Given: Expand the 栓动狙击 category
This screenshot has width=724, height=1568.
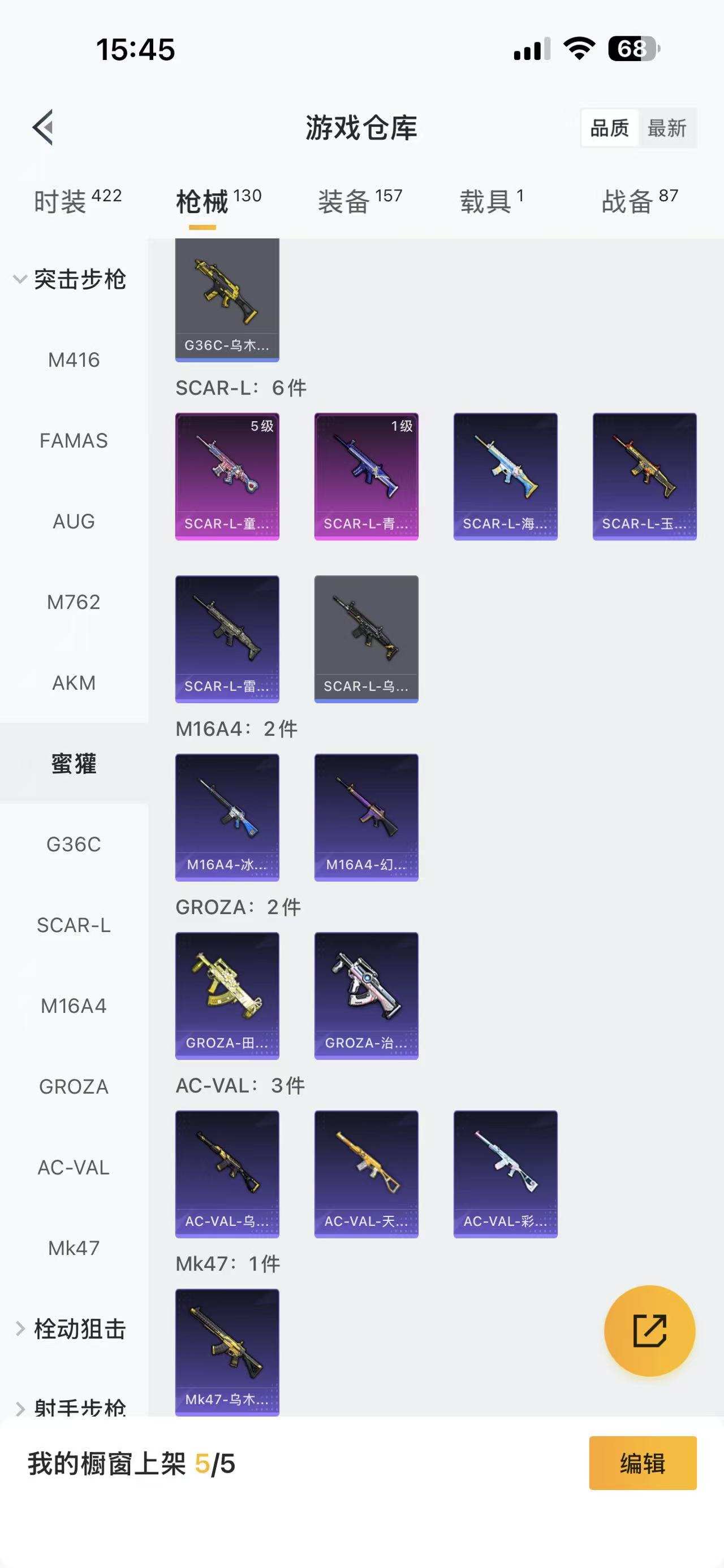Looking at the screenshot, I should click(x=70, y=1328).
